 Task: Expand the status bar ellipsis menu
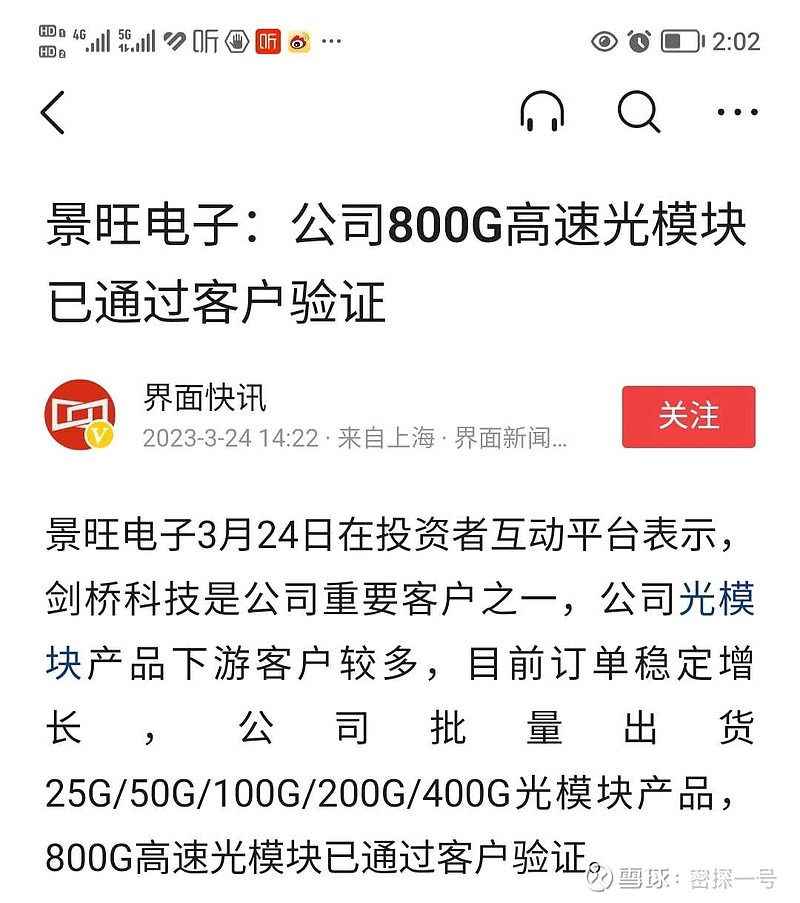330,41
